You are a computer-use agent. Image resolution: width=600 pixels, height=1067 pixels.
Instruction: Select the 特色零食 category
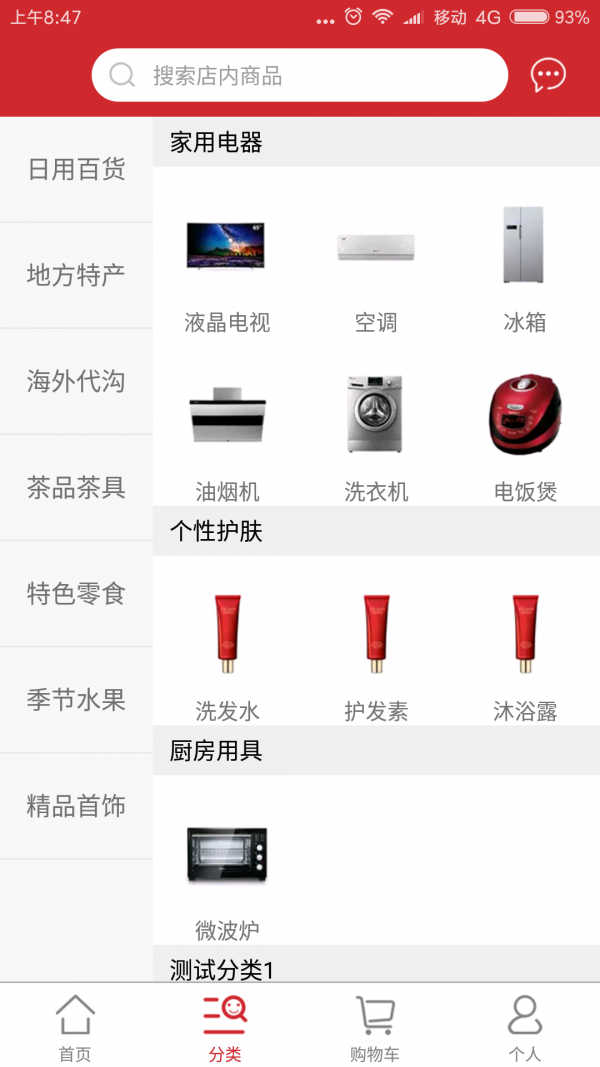(76, 593)
